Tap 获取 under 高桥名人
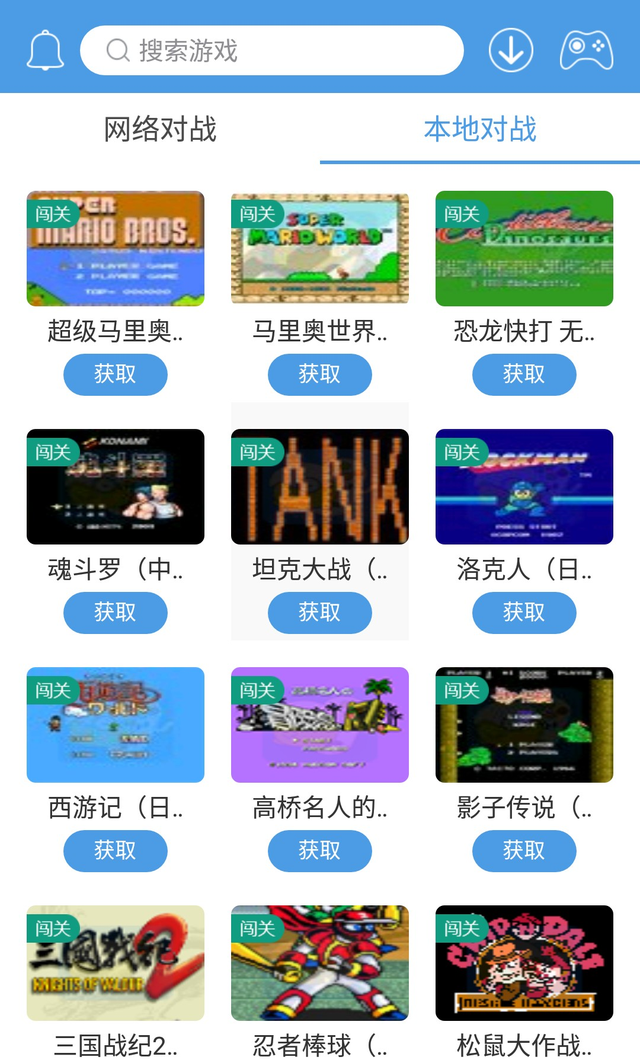The width and height of the screenshot is (640, 1060). pos(320,850)
